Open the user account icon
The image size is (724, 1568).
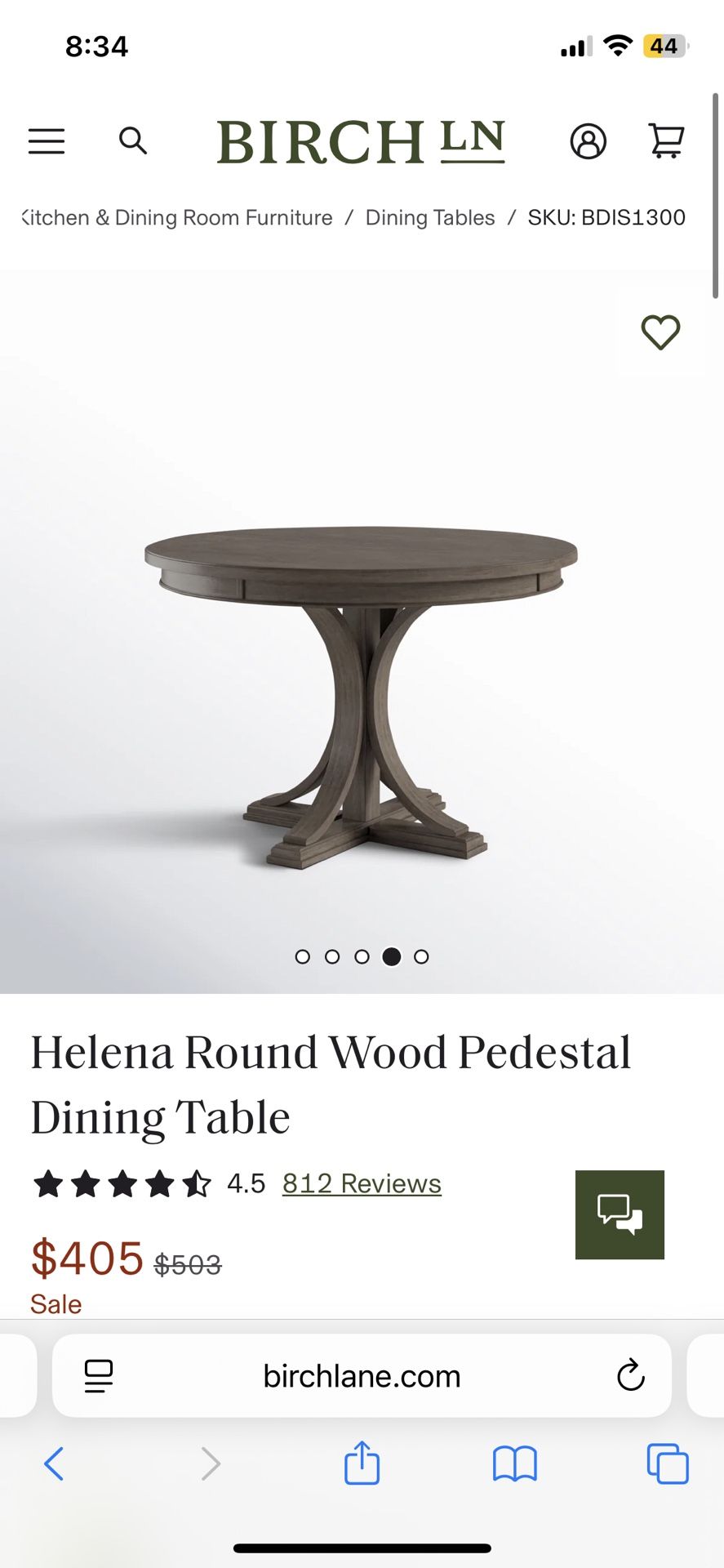click(588, 141)
